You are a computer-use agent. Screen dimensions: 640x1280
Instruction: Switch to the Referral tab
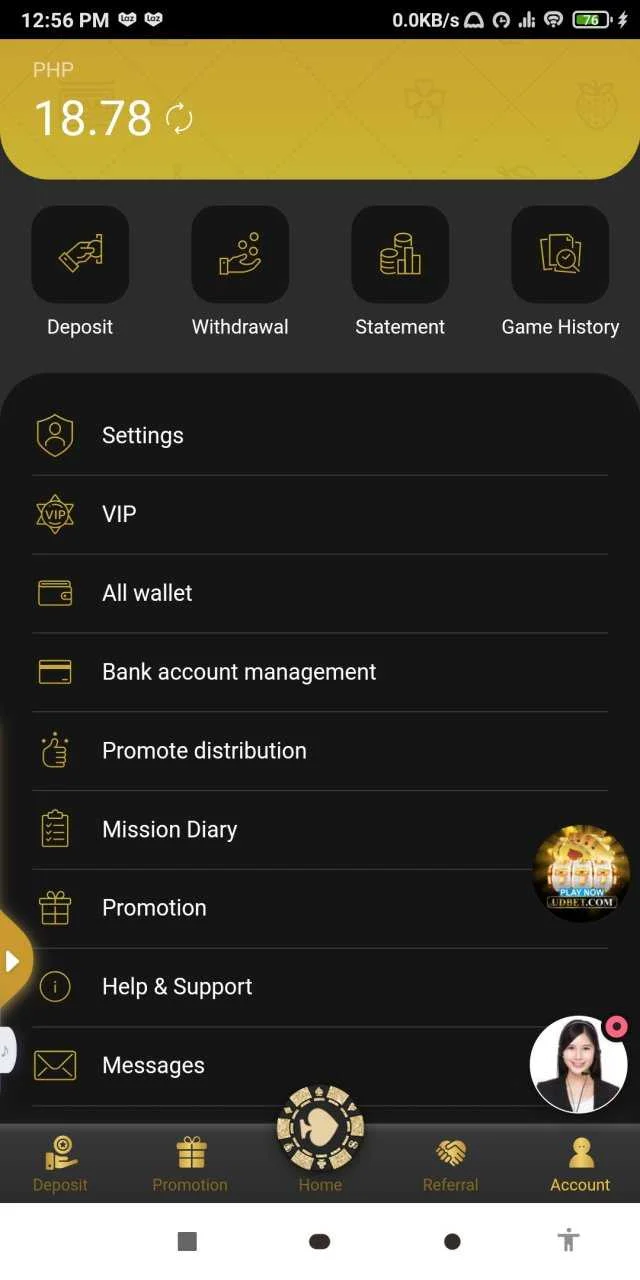[x=451, y=1165]
